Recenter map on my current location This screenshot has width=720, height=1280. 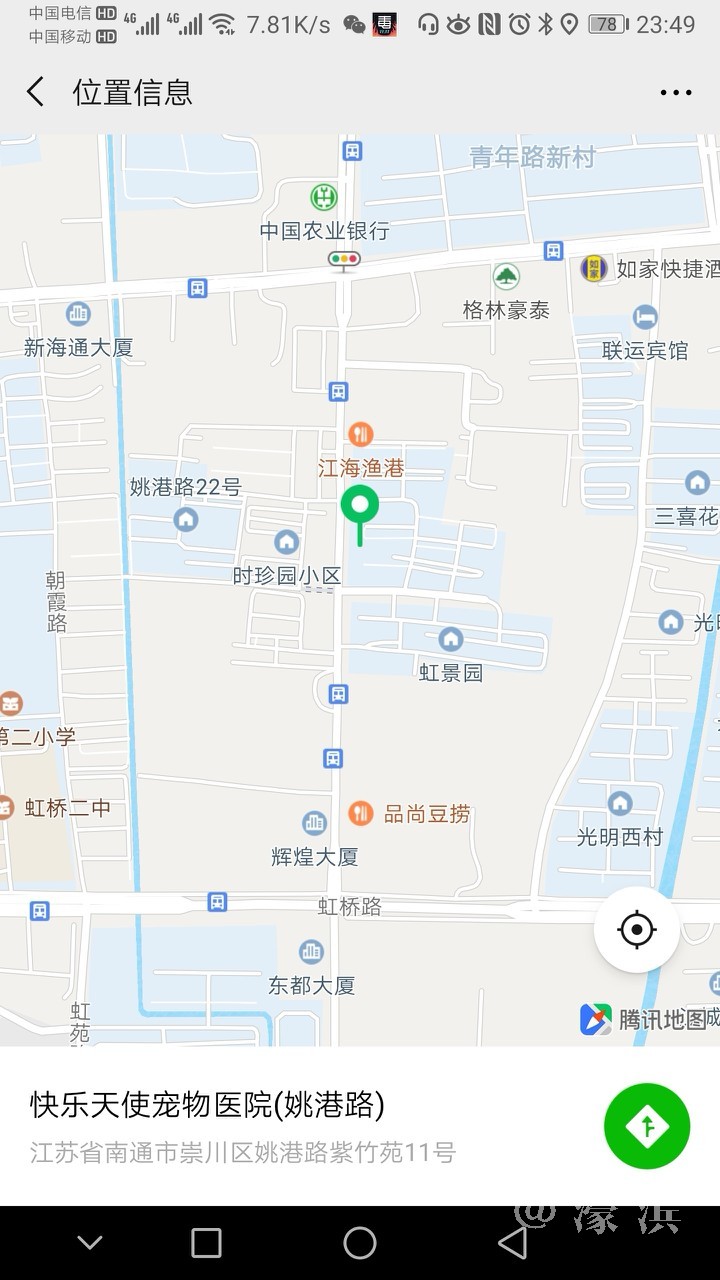[x=637, y=930]
